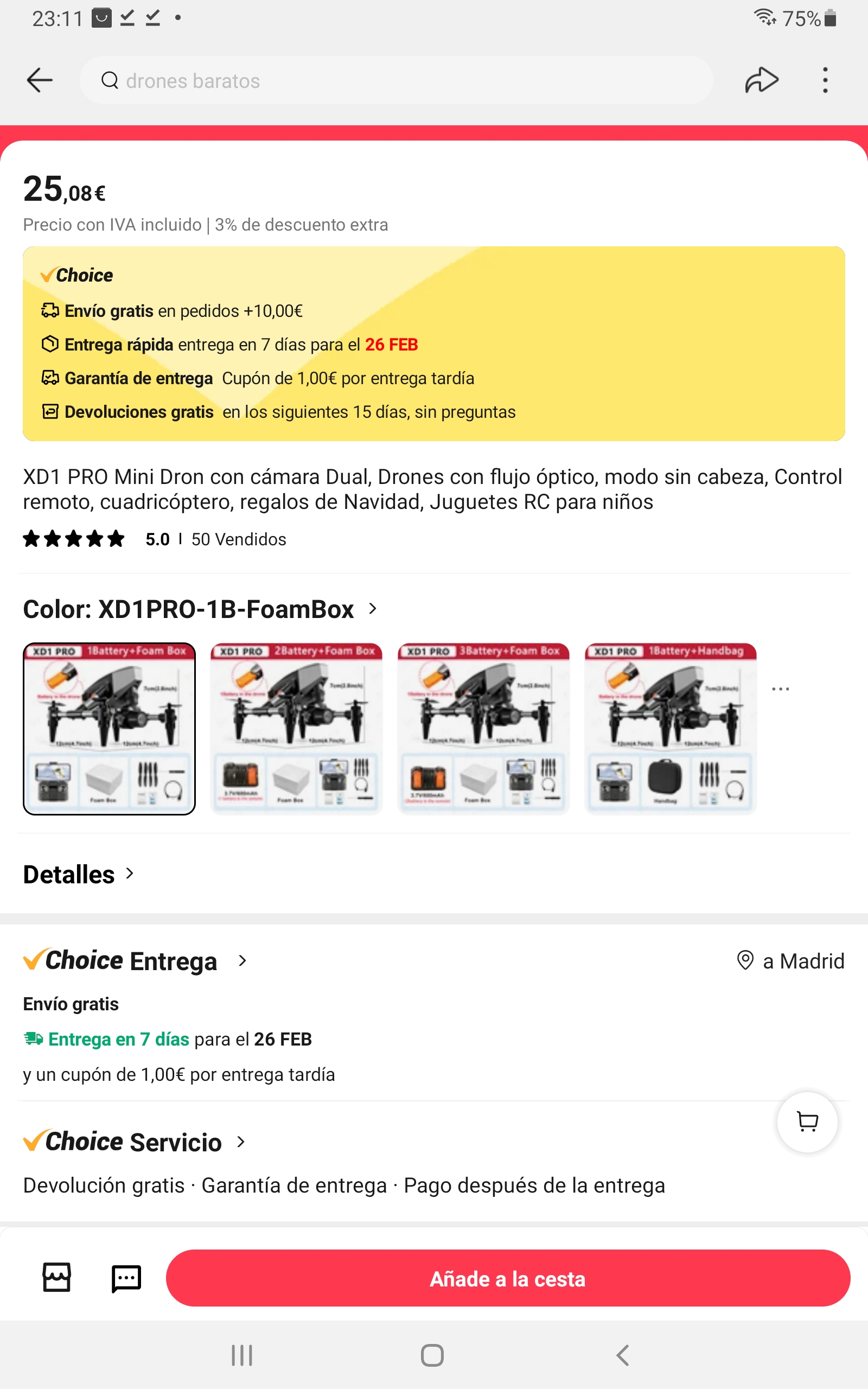Pick the 3Battery+Foam Box variant
Image resolution: width=868 pixels, height=1389 pixels.
[x=483, y=728]
